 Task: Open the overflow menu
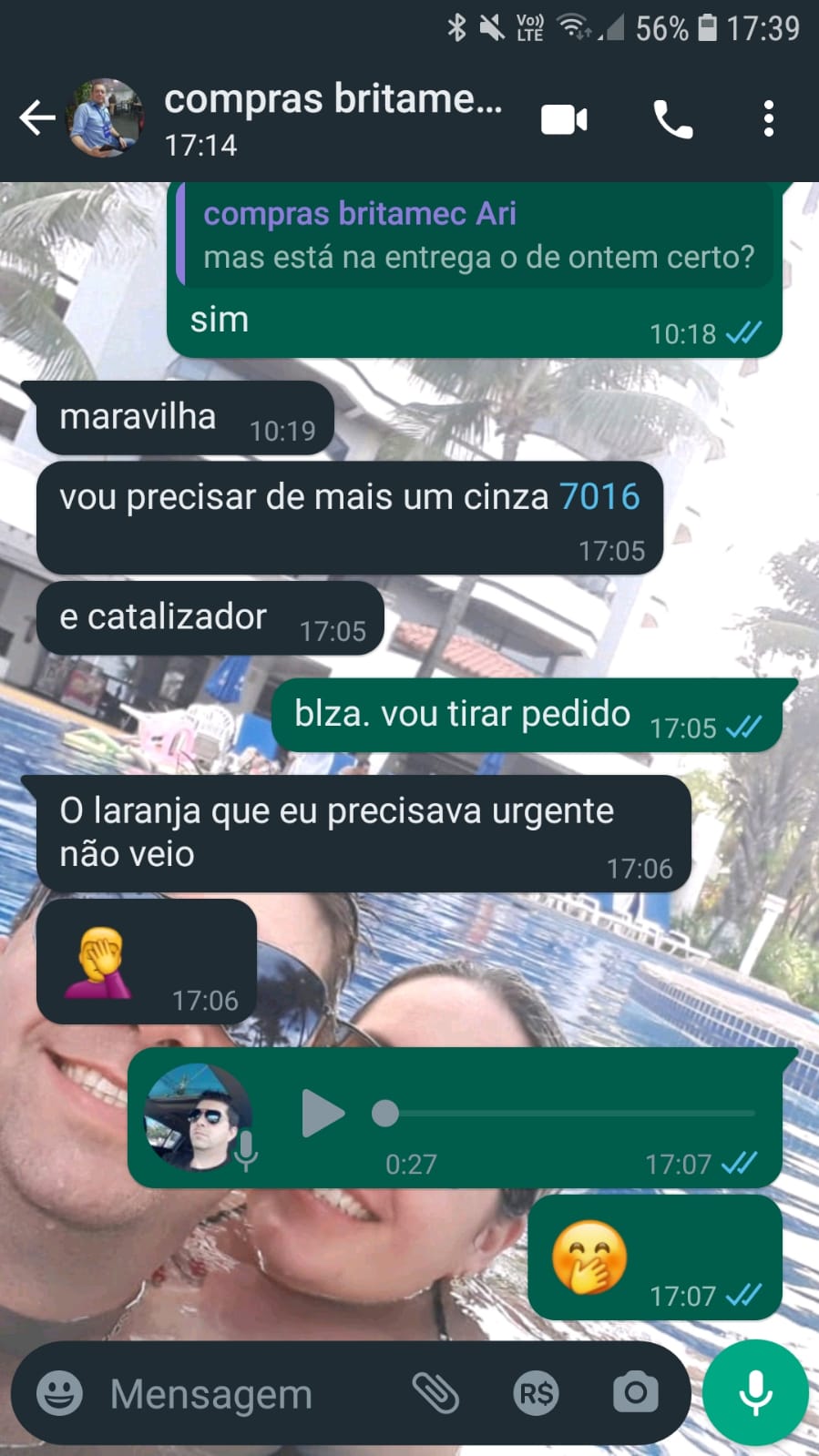coord(769,119)
